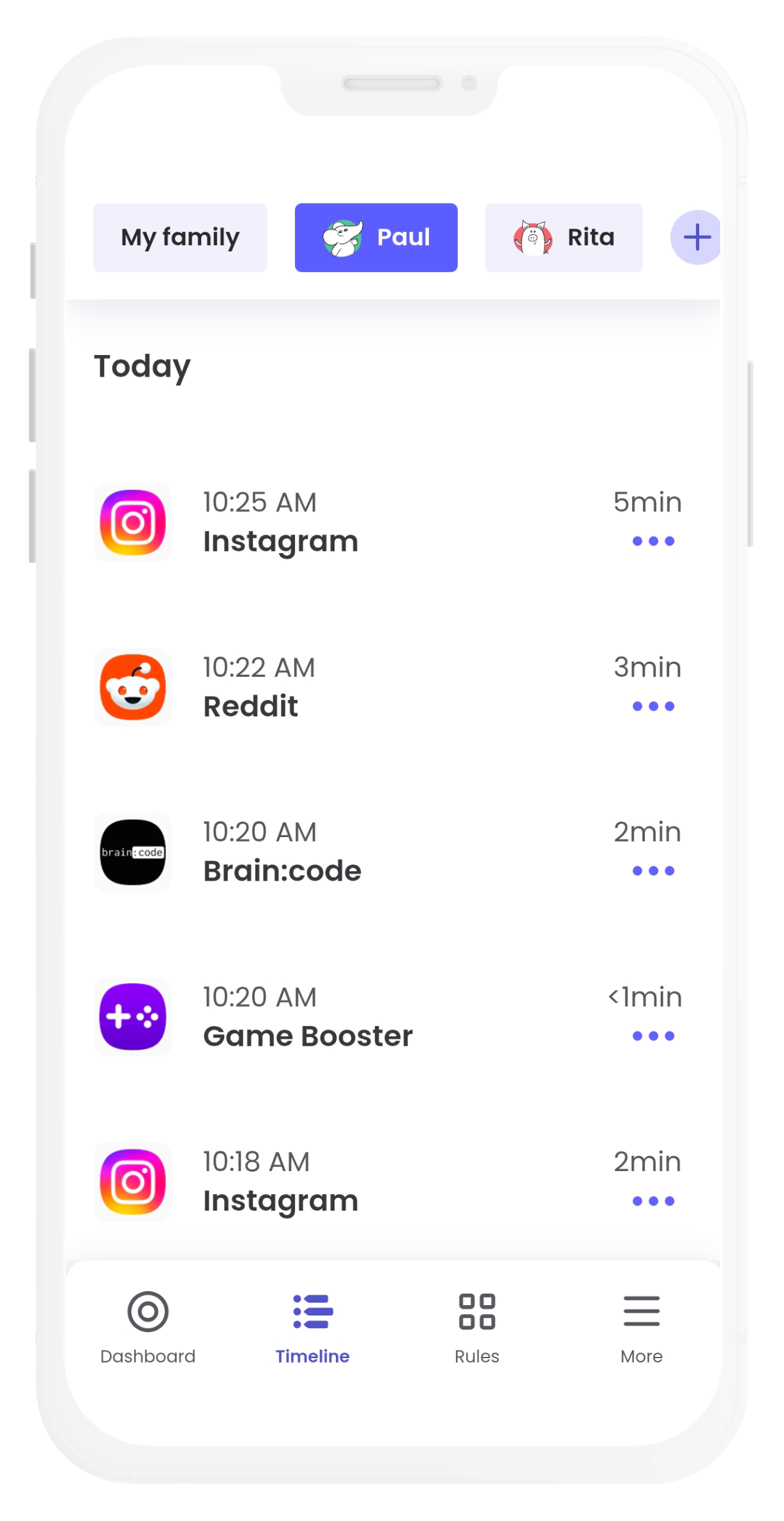The image size is (784, 1521).
Task: Open the Game Booster app icon
Action: tap(132, 1018)
